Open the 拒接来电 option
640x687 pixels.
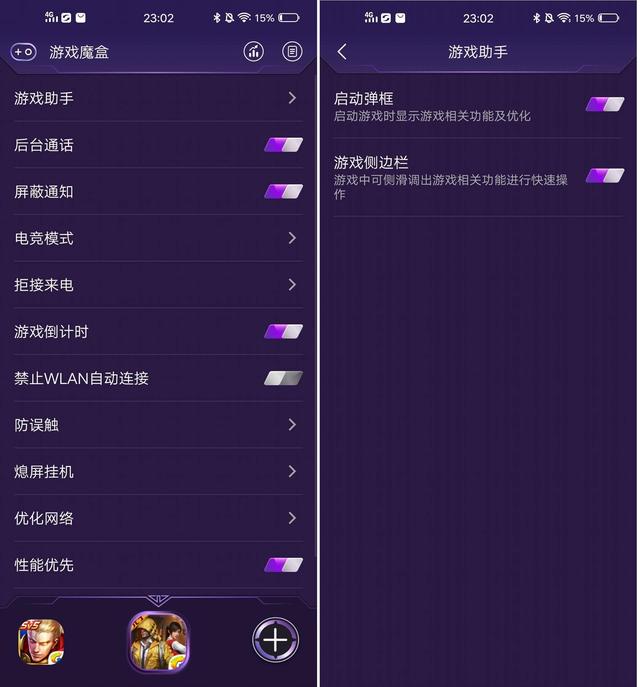(x=158, y=285)
